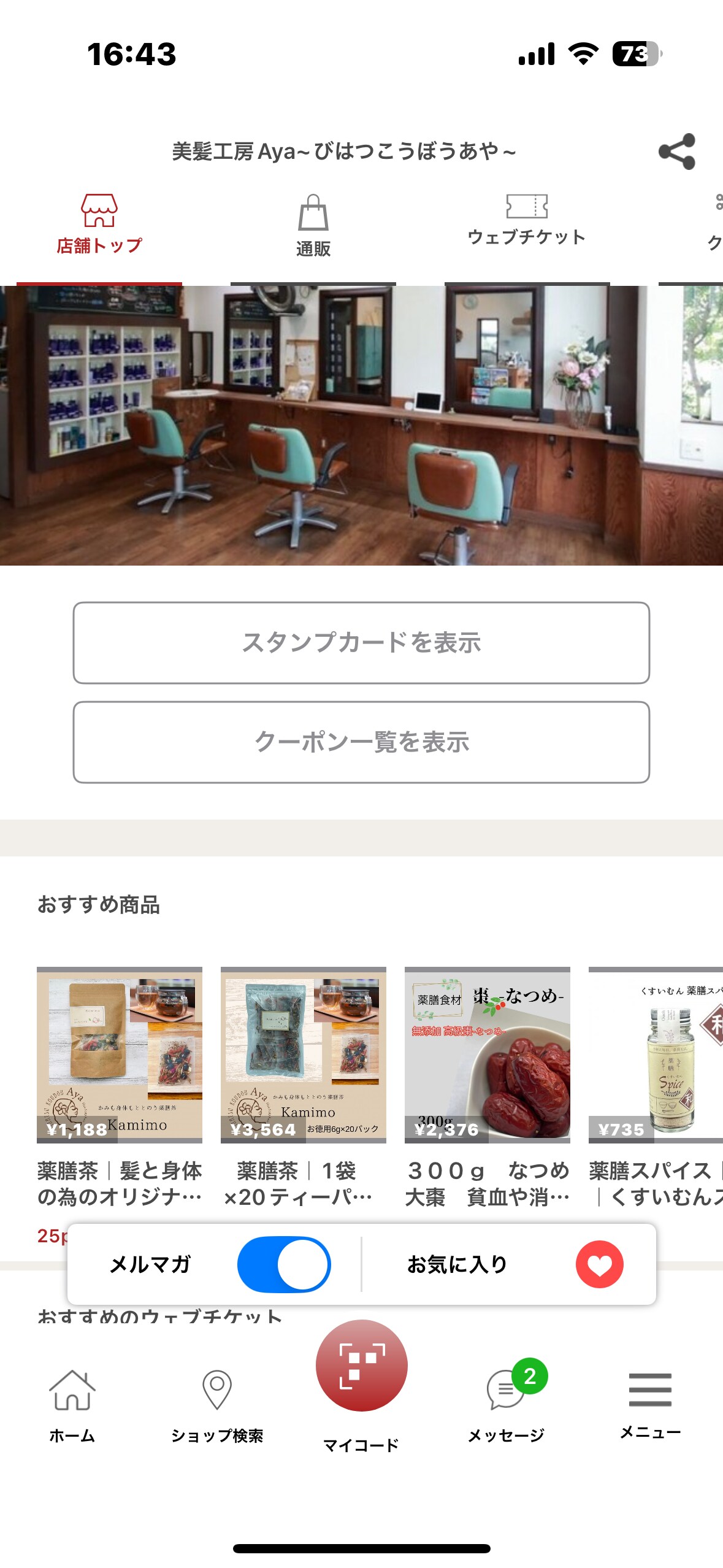
Task: Show coupon list with クーポン一覧を表示
Action: pyautogui.click(x=361, y=742)
